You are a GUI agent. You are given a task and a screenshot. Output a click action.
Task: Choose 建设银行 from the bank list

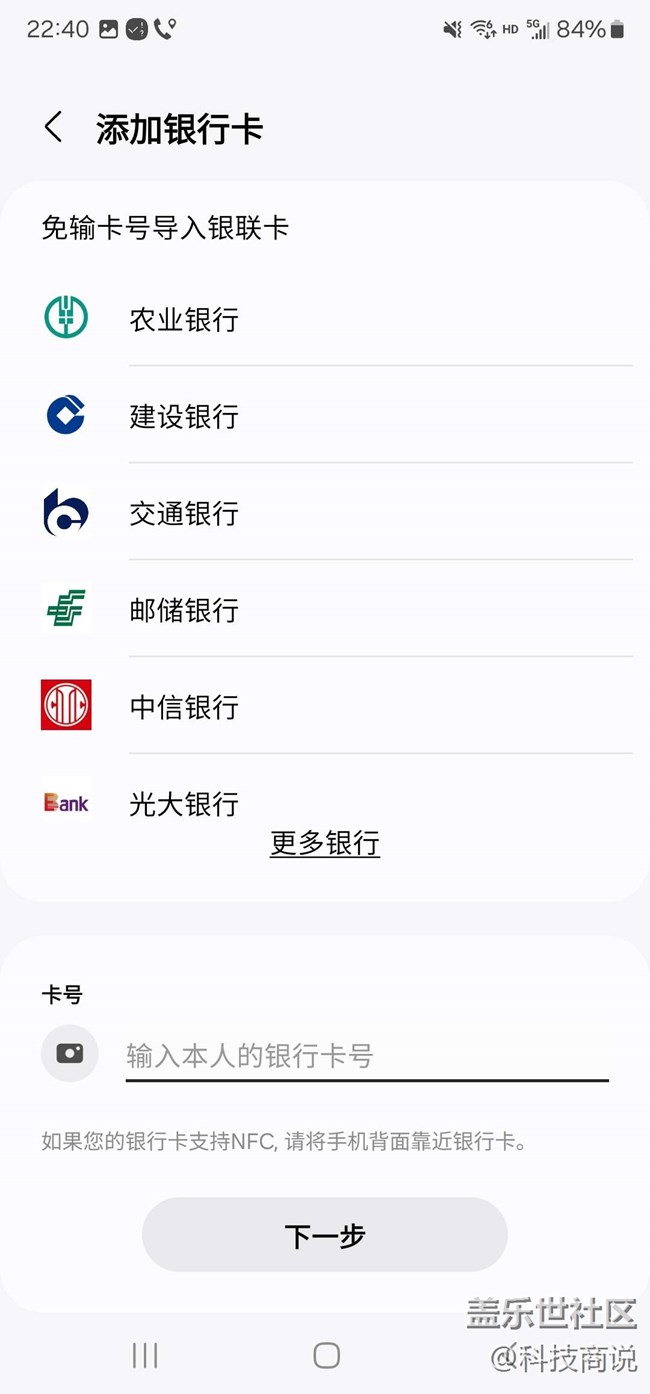[325, 415]
